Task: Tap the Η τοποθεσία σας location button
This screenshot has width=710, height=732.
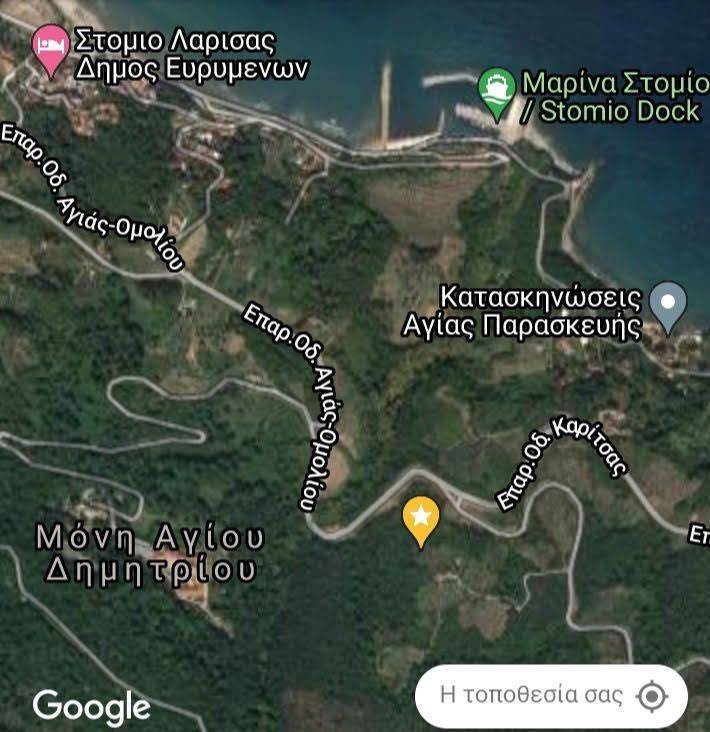Action: pos(551,695)
